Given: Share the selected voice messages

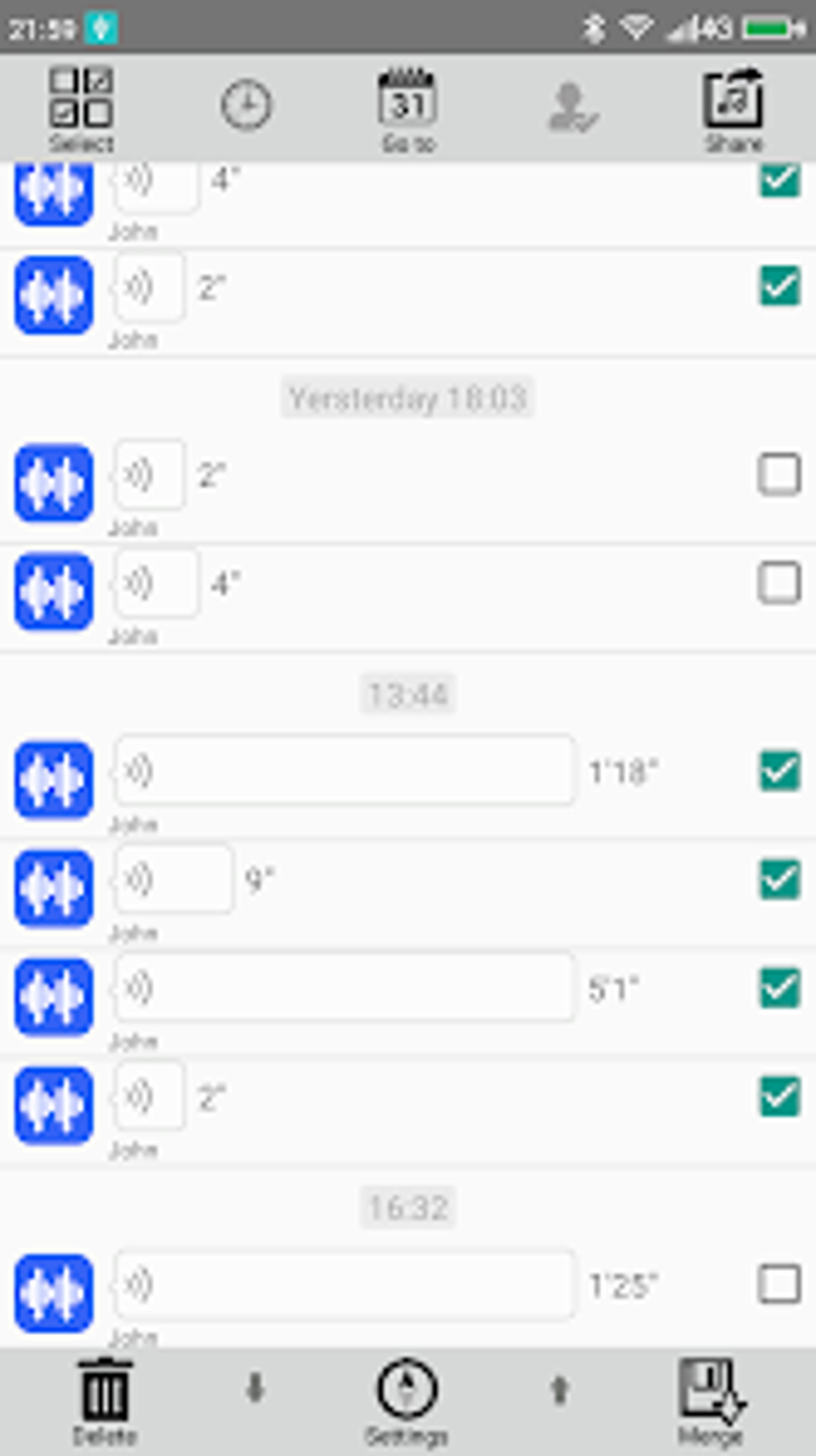Looking at the screenshot, I should click(x=734, y=110).
